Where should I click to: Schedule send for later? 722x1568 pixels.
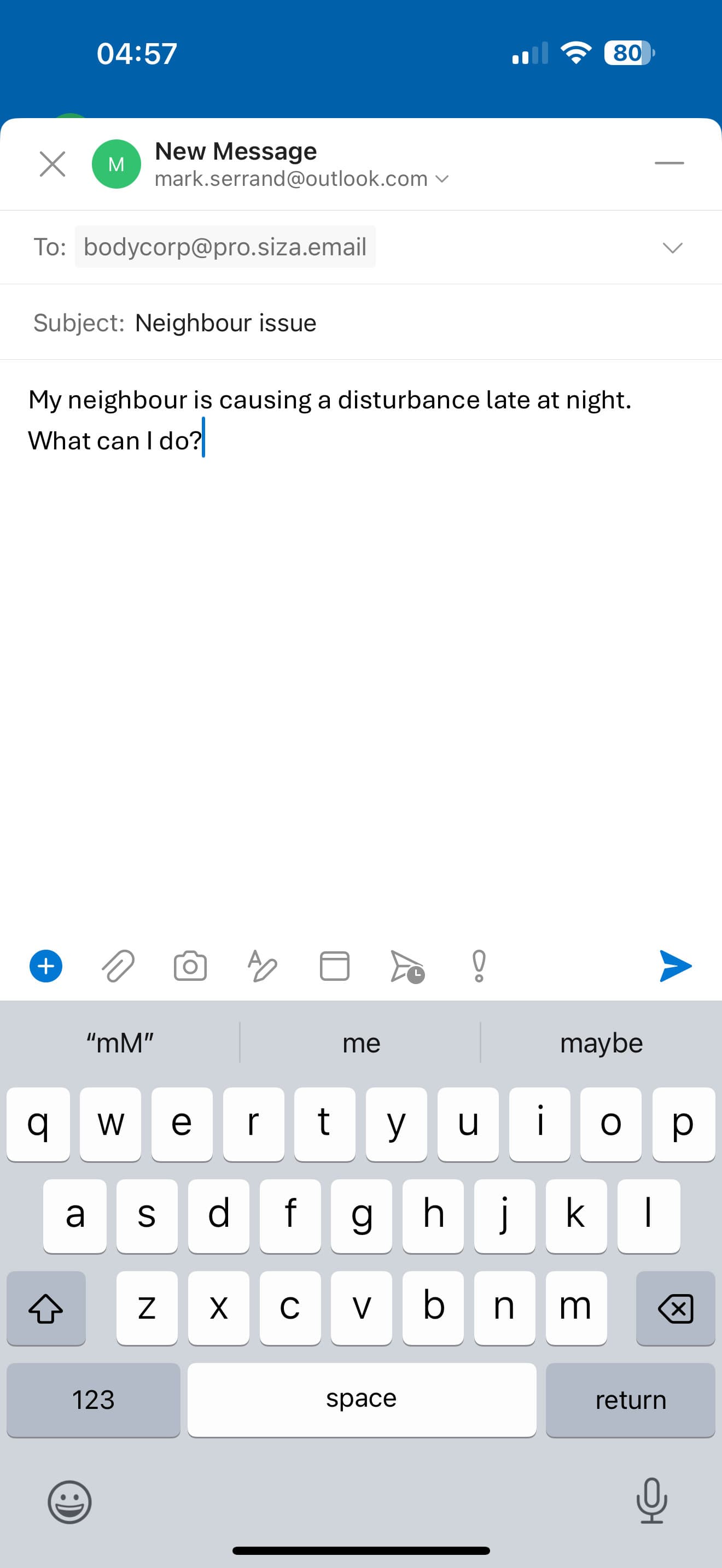pyautogui.click(x=406, y=966)
